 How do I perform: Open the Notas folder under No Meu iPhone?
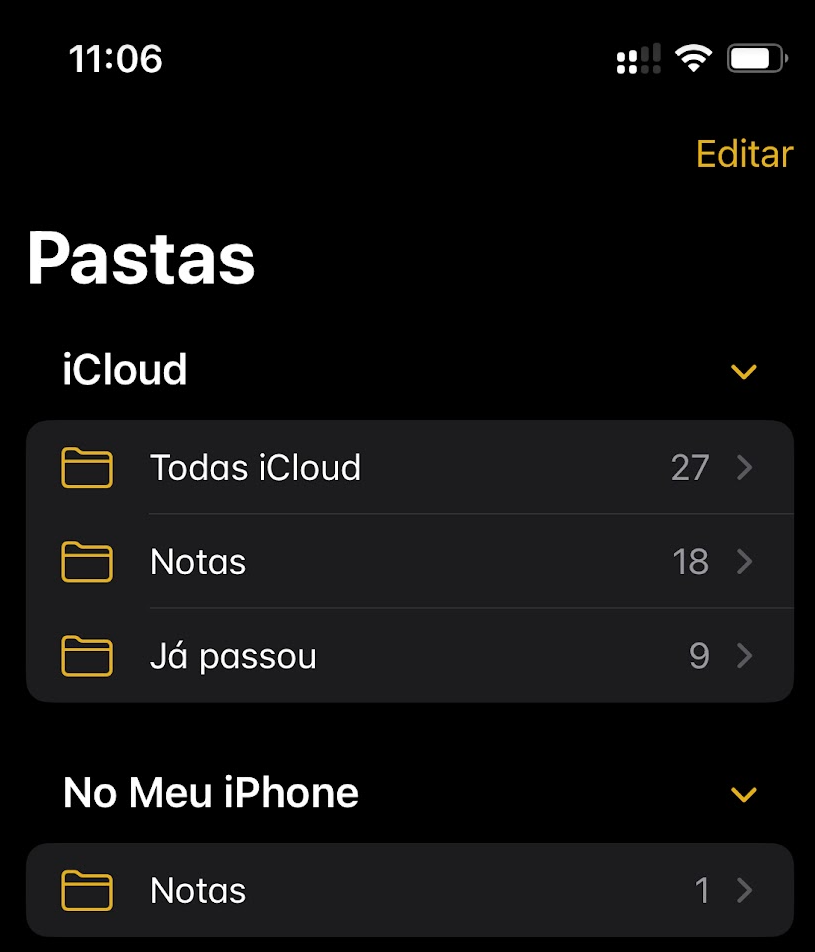pos(409,890)
